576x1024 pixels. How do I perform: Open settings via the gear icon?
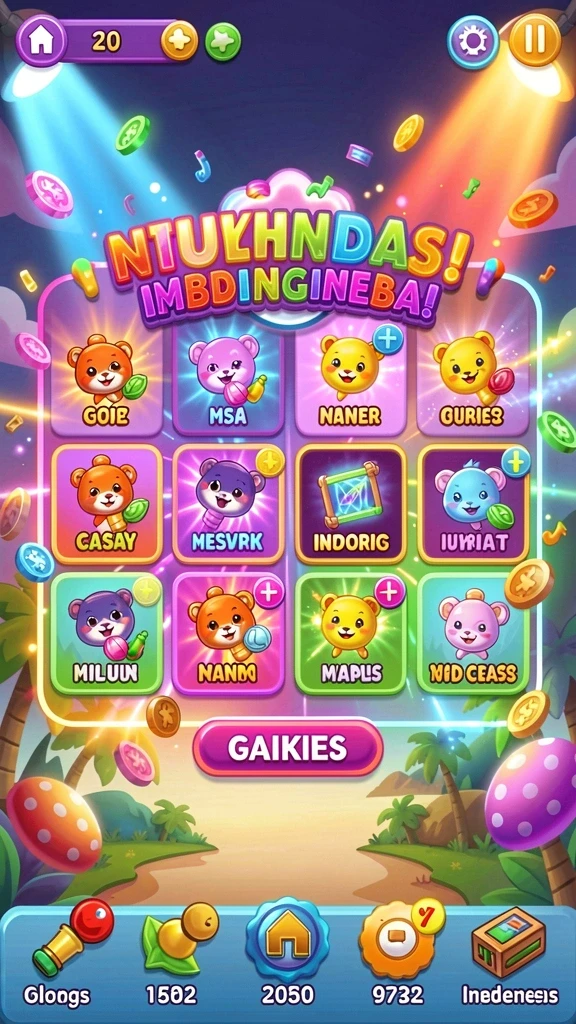tap(473, 42)
